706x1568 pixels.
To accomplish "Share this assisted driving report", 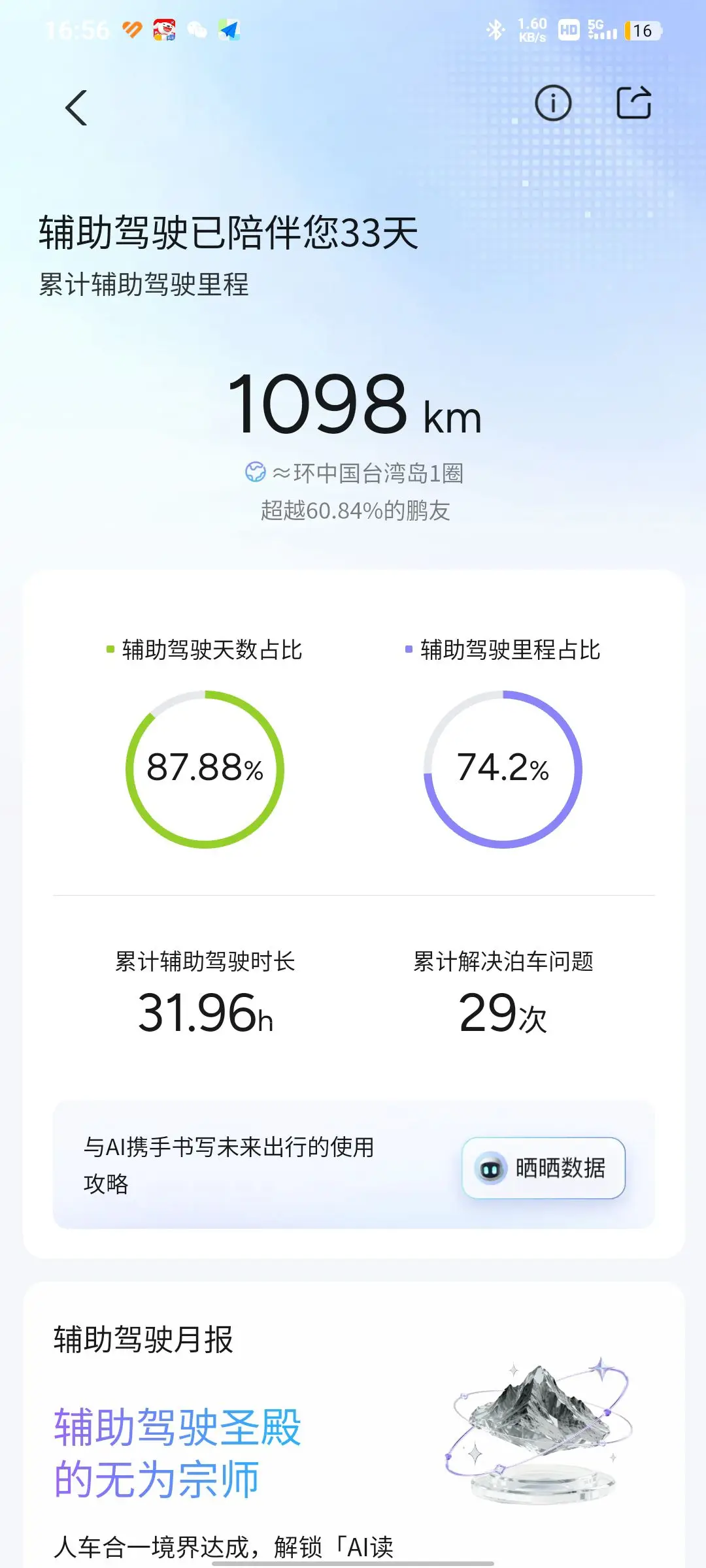I will pos(634,103).
